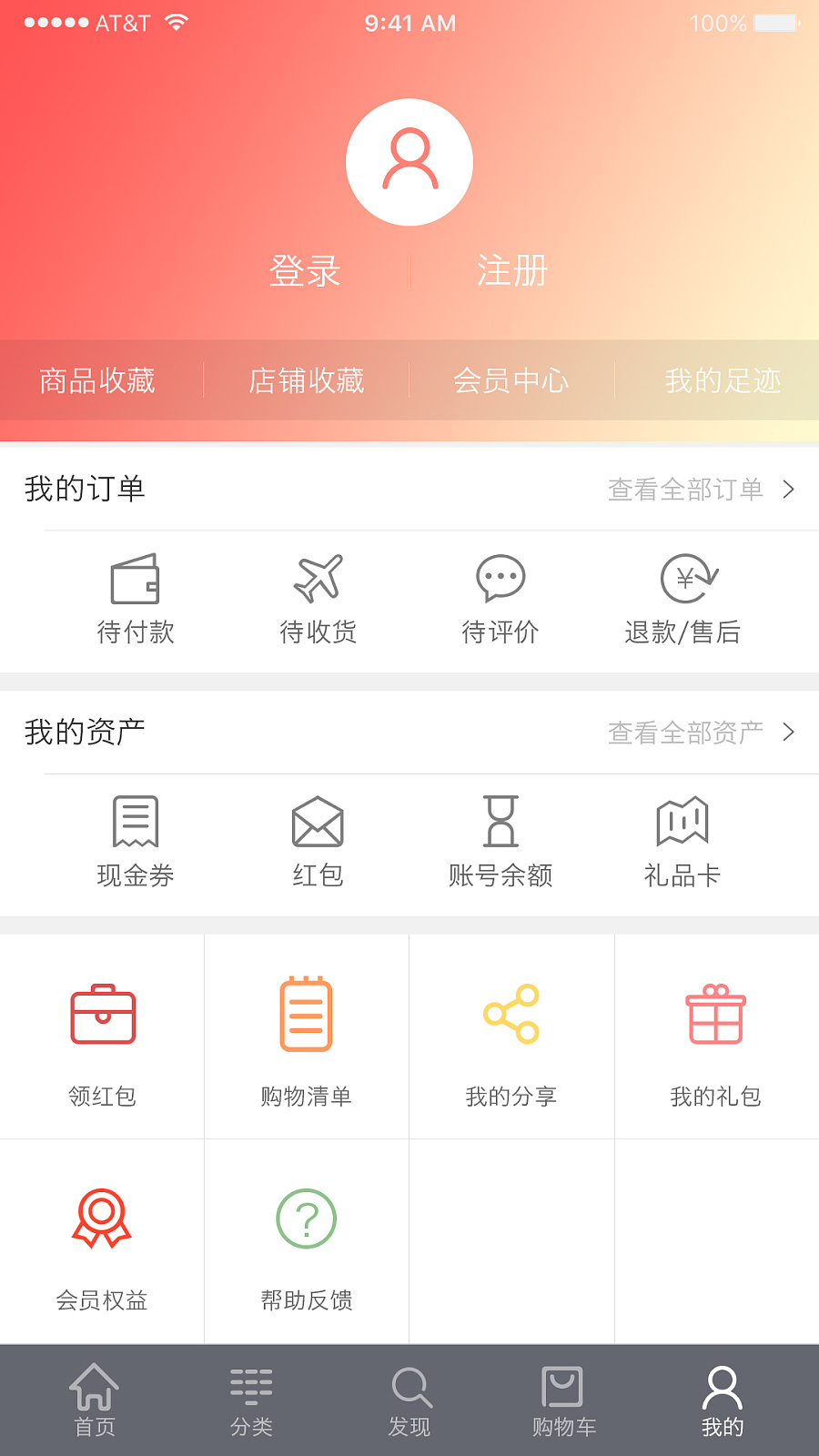Screen dimensions: 819x1456
Task: Switch to the 首页 home tab
Action: (95, 1400)
